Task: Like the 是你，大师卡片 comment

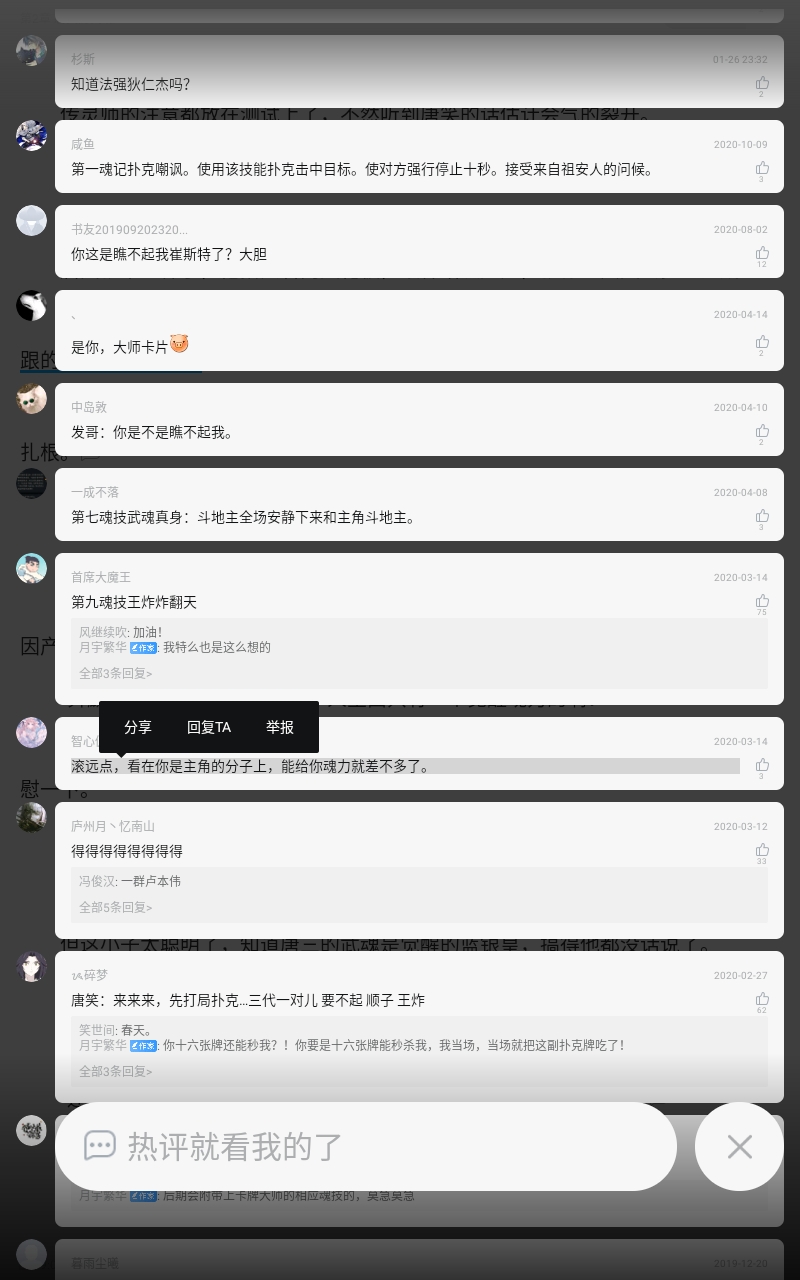Action: coord(762,343)
